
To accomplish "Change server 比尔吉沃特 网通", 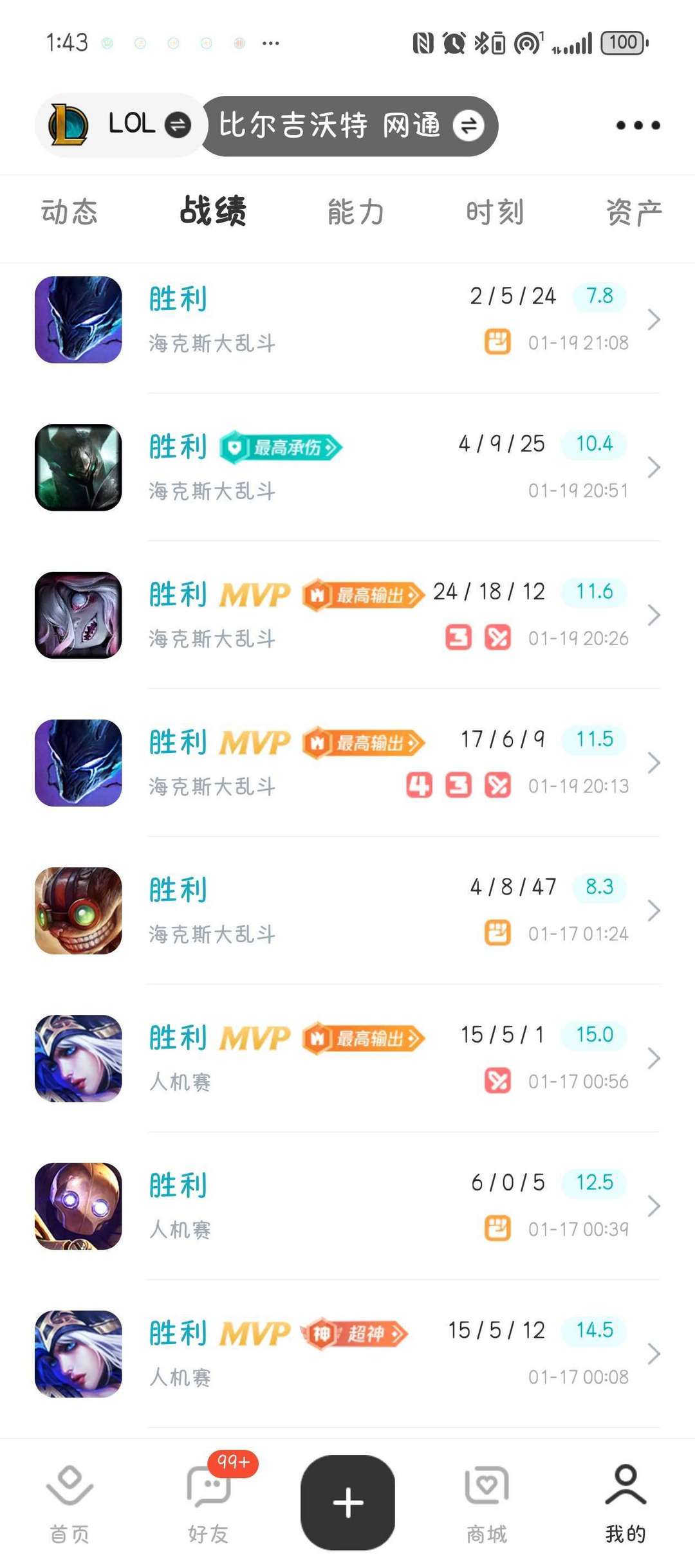I will pyautogui.click(x=349, y=125).
